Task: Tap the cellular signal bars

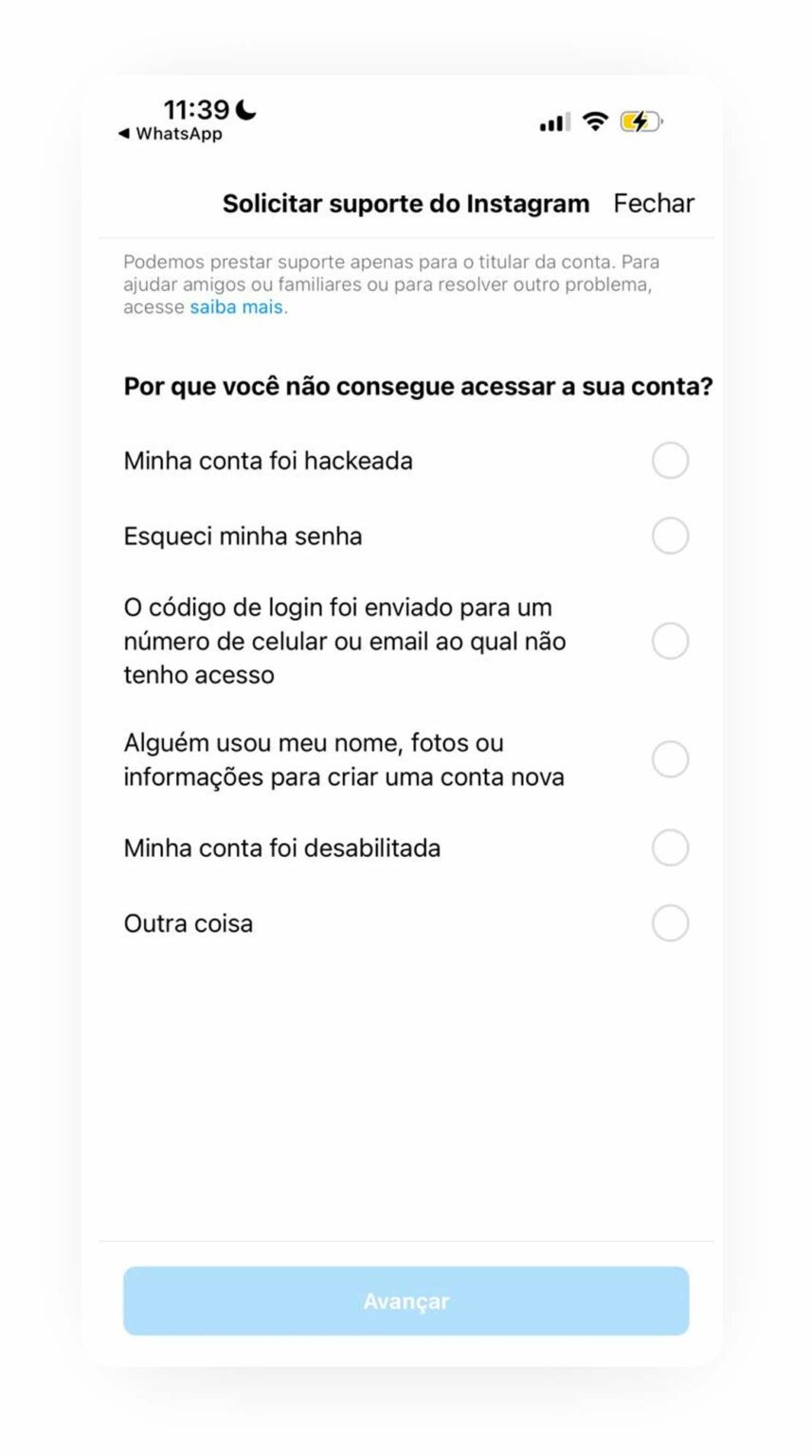Action: 553,121
